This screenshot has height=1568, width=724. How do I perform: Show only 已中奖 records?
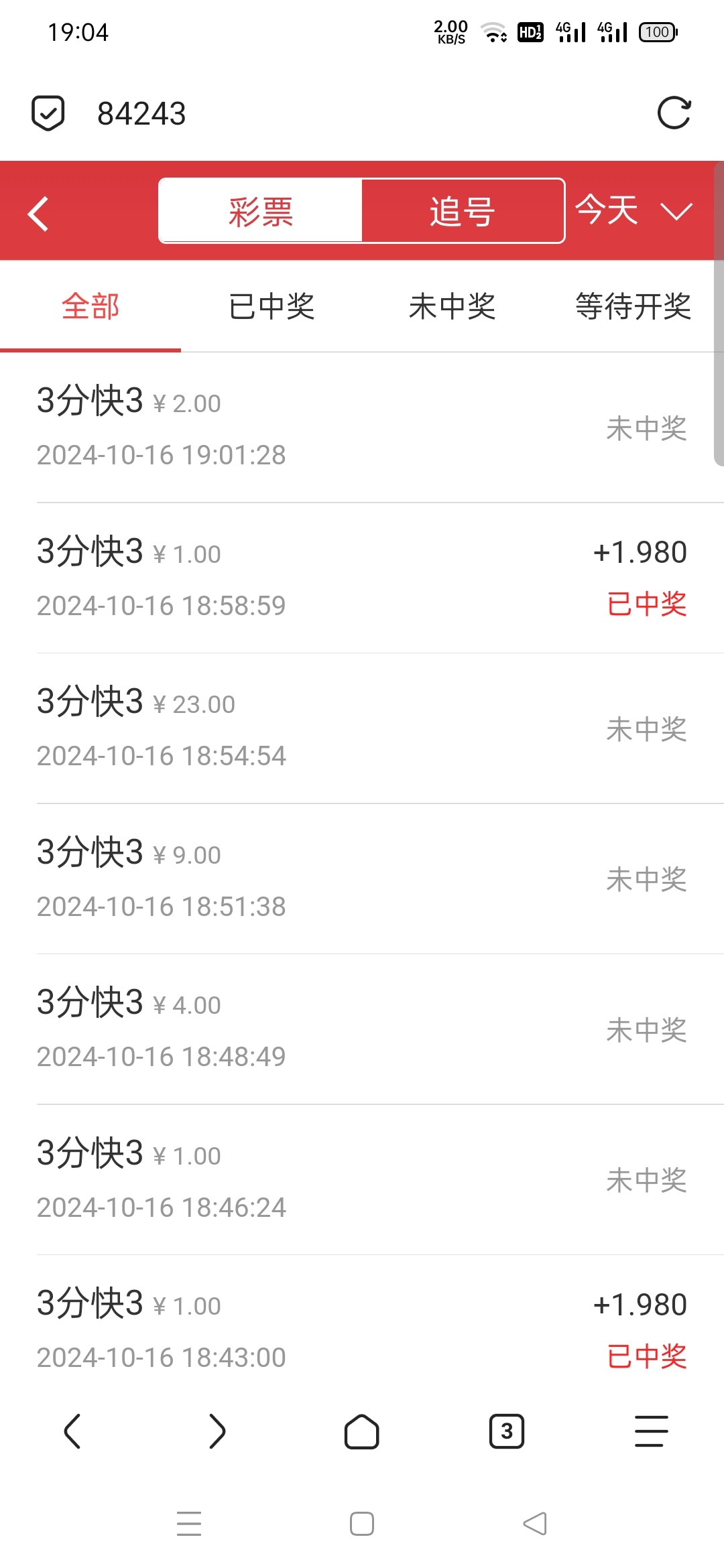(271, 307)
